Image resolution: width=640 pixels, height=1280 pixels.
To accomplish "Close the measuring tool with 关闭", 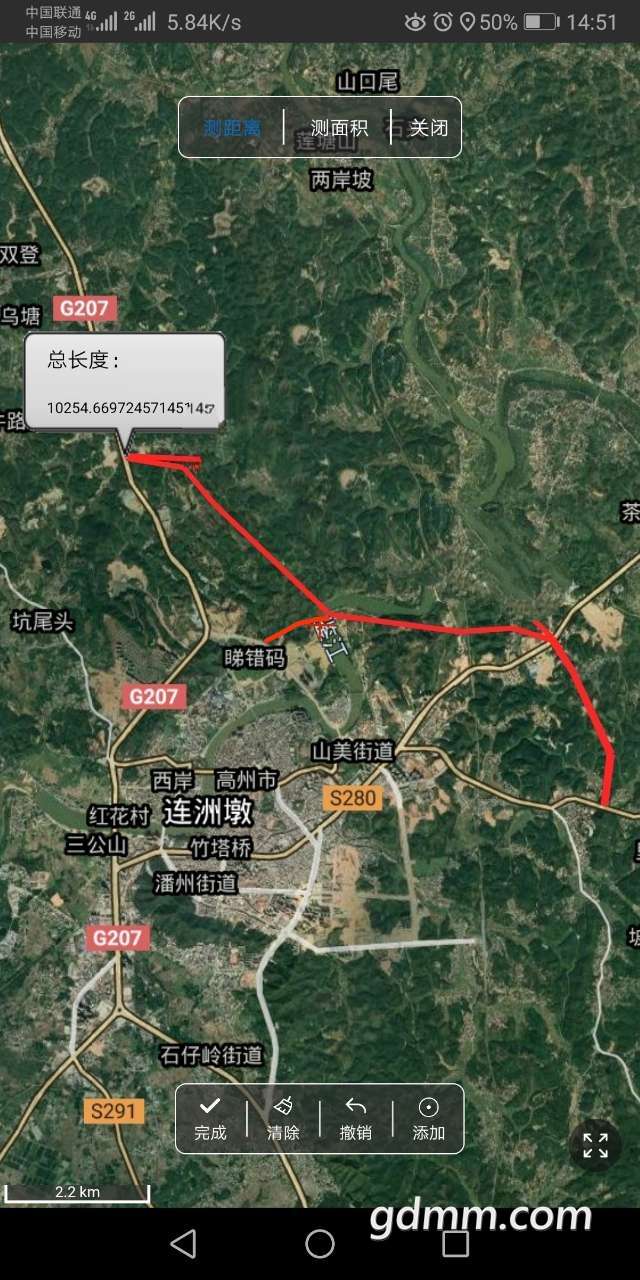I will click(428, 127).
